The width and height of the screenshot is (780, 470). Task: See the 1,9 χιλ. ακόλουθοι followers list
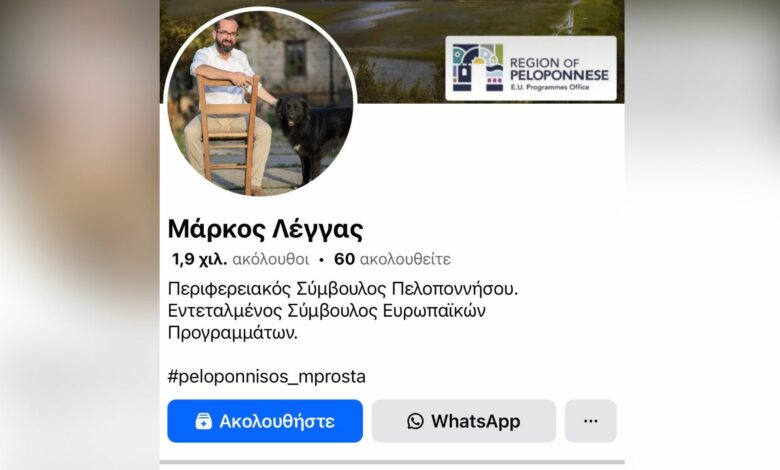tap(240, 260)
